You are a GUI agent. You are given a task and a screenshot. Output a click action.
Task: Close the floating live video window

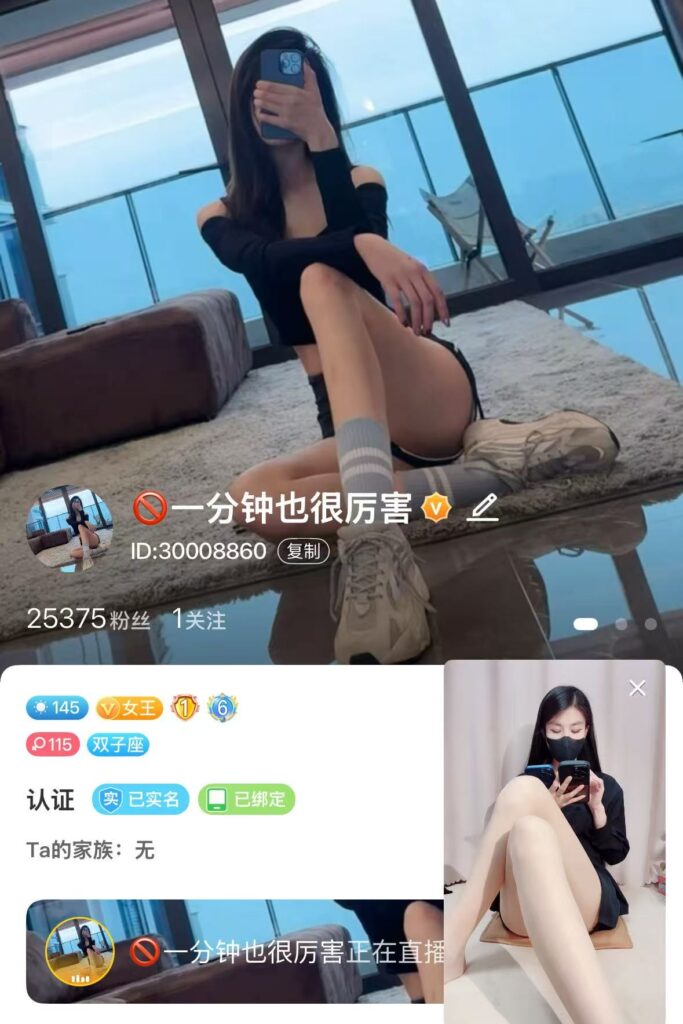(637, 688)
